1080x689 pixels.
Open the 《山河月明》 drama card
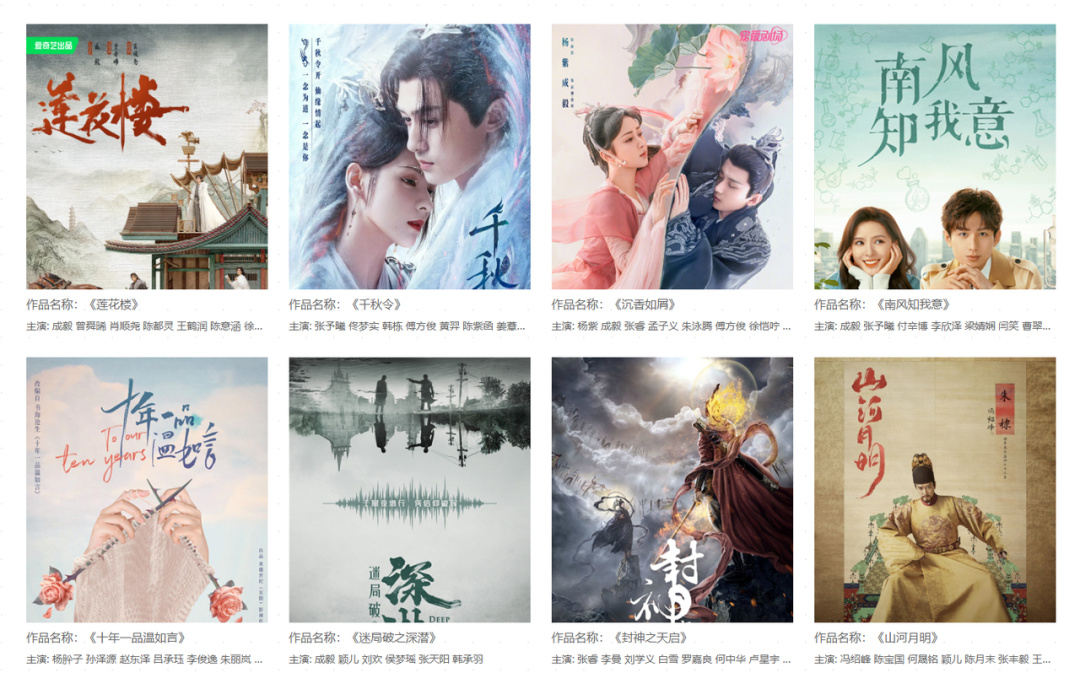934,490
